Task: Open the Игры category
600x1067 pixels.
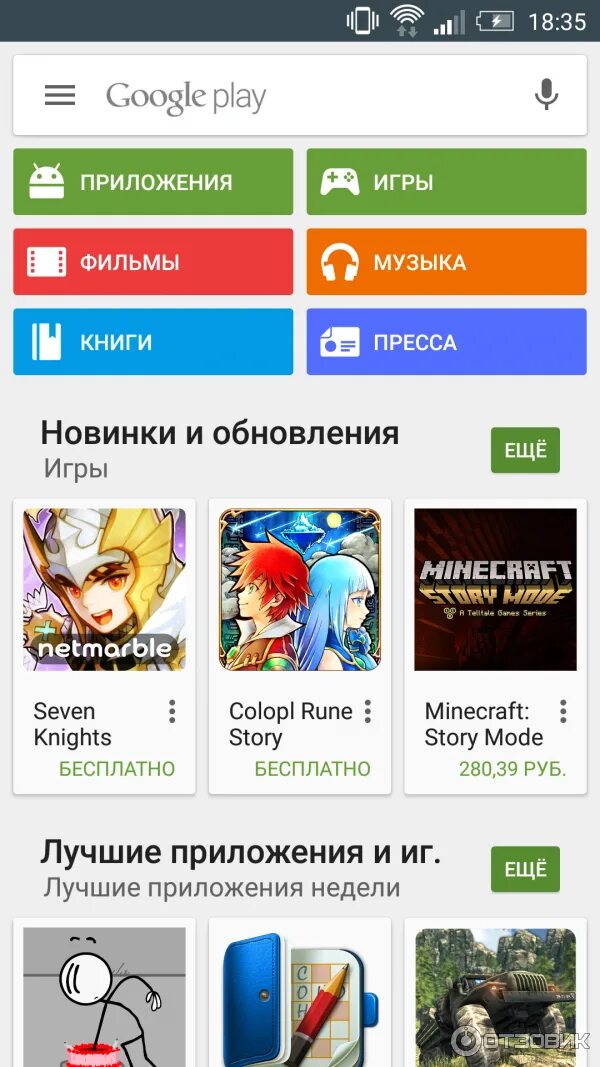Action: click(446, 182)
